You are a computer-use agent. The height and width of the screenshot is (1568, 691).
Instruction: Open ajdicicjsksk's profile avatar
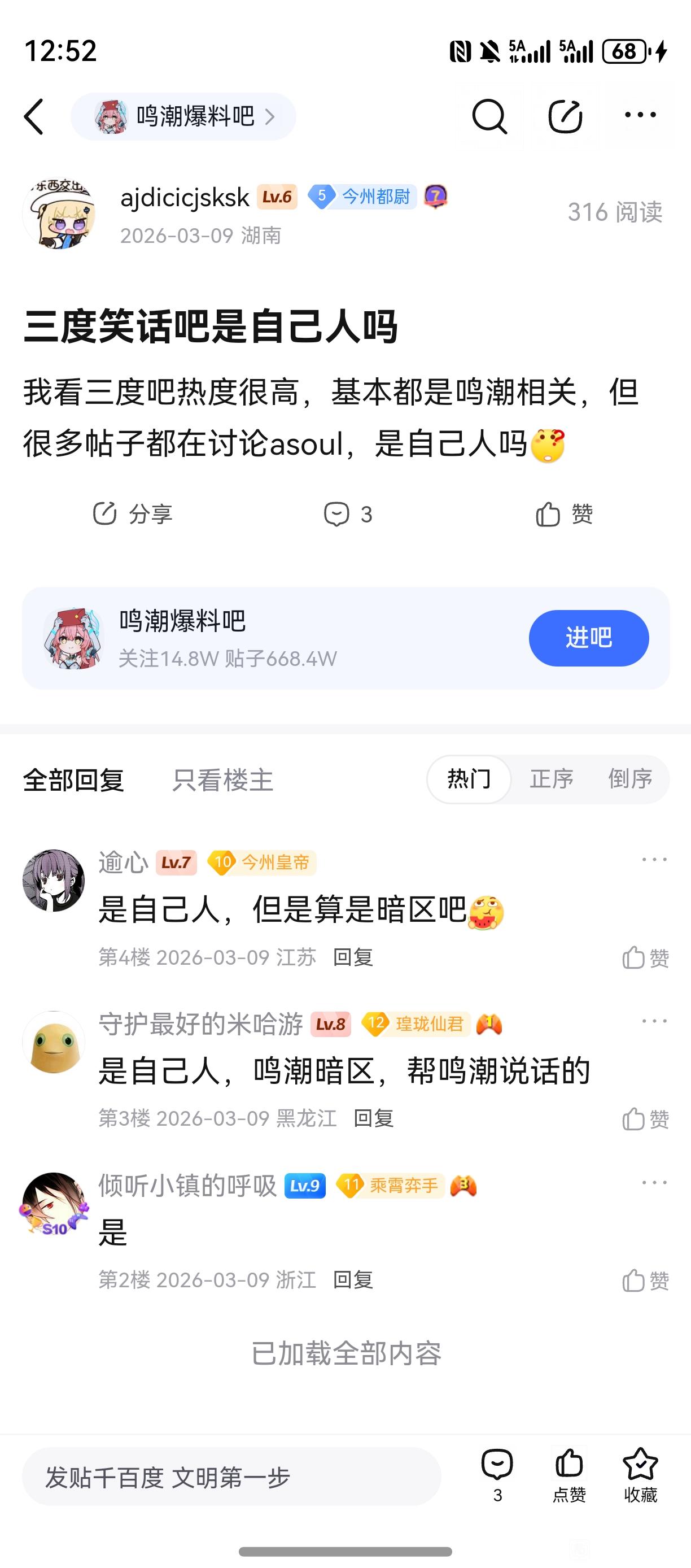pos(59,214)
